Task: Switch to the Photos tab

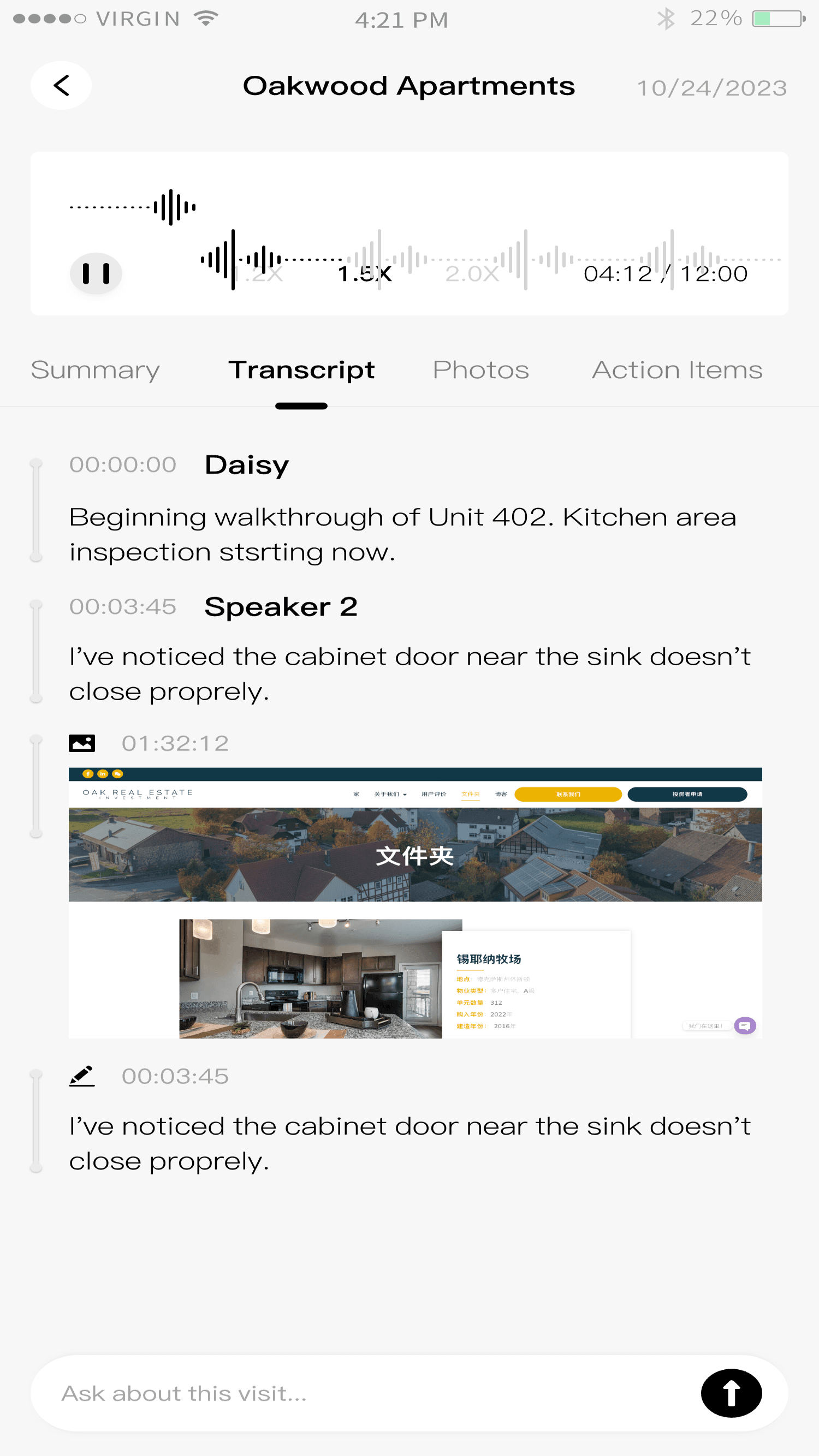Action: coord(480,370)
